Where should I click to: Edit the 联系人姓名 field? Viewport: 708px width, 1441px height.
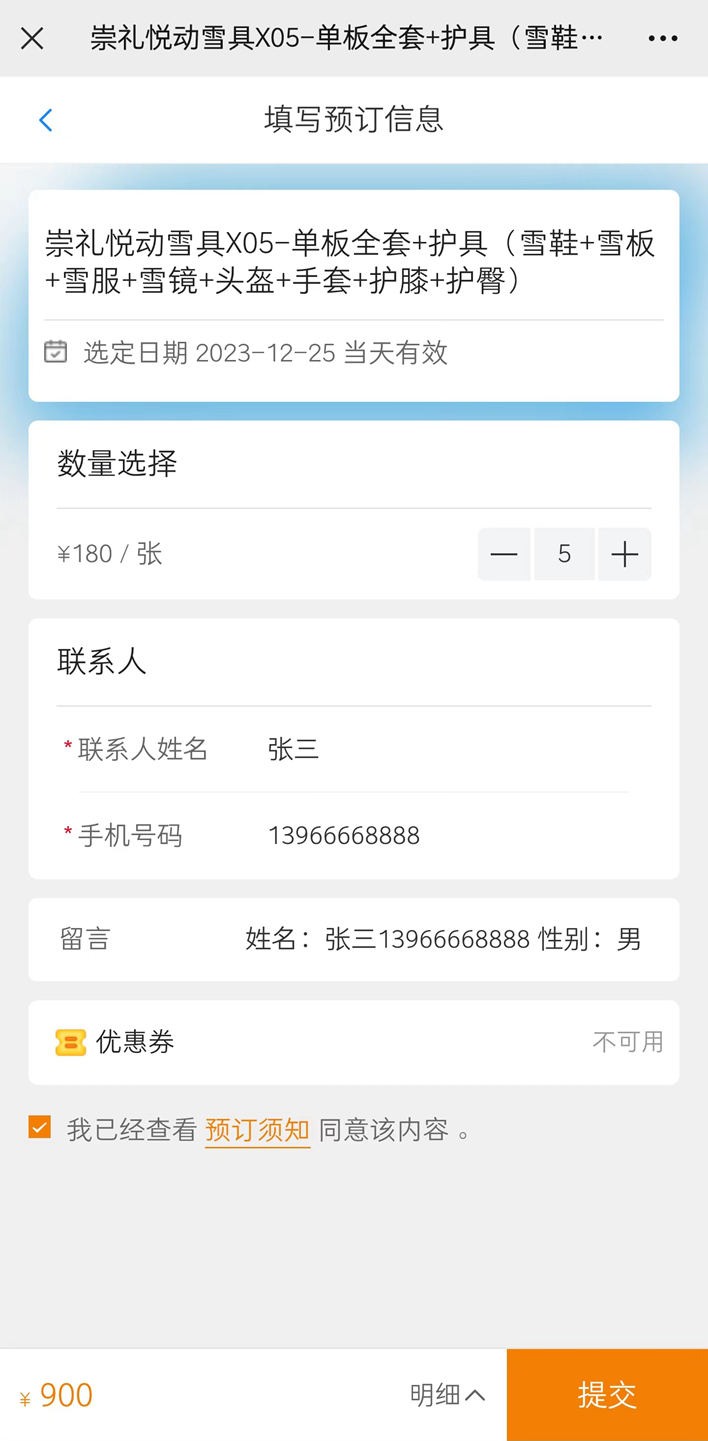448,749
